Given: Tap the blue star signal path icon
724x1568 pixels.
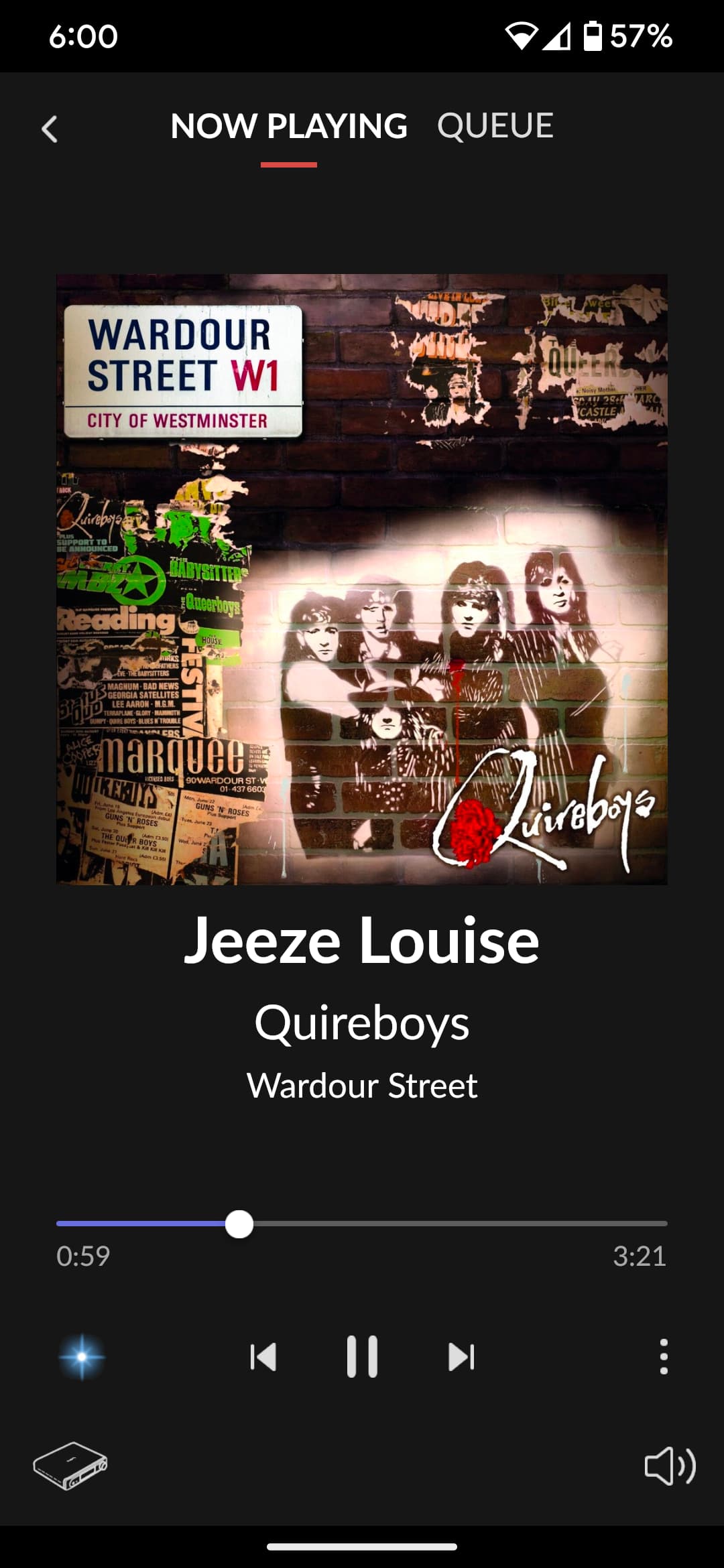Looking at the screenshot, I should 82,1357.
